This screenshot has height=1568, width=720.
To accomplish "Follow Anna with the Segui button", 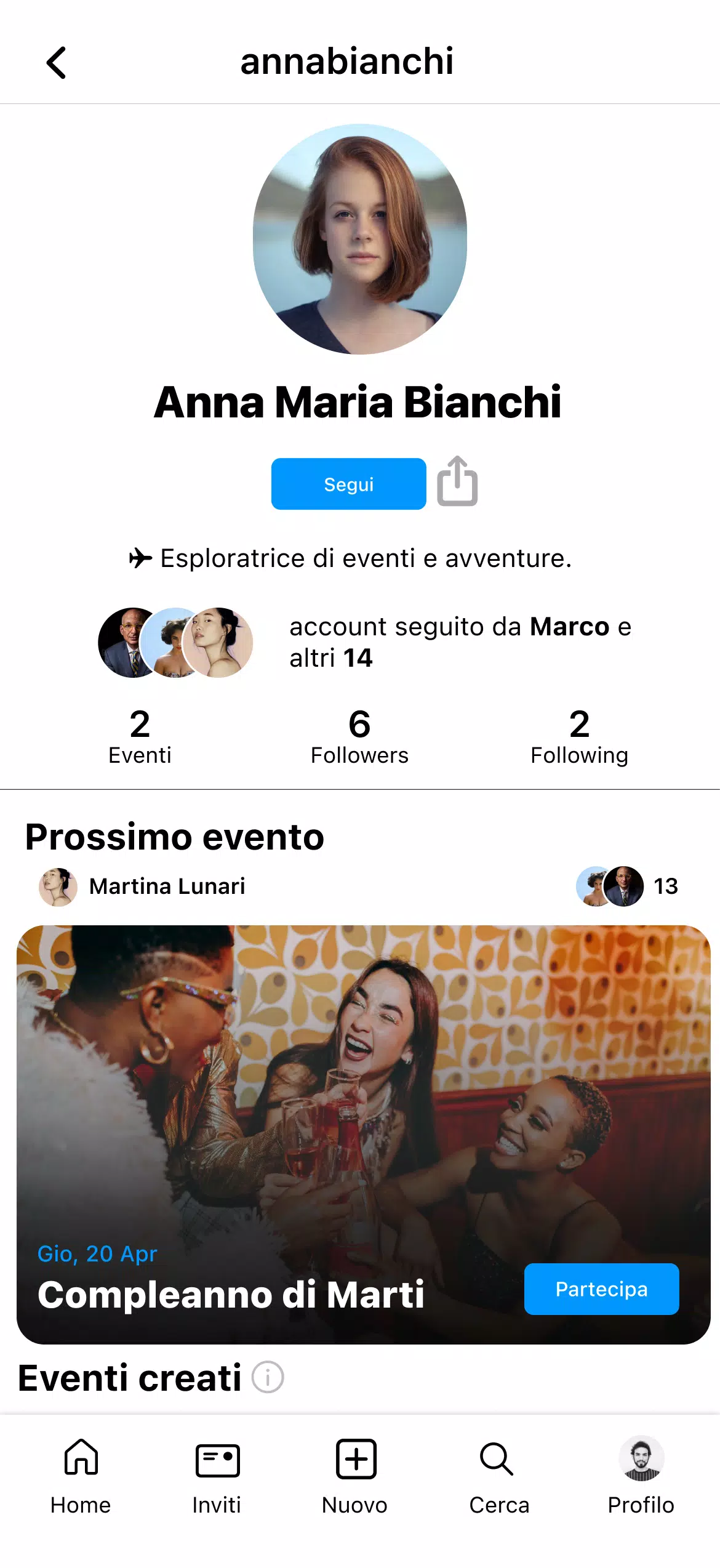I will (x=348, y=484).
